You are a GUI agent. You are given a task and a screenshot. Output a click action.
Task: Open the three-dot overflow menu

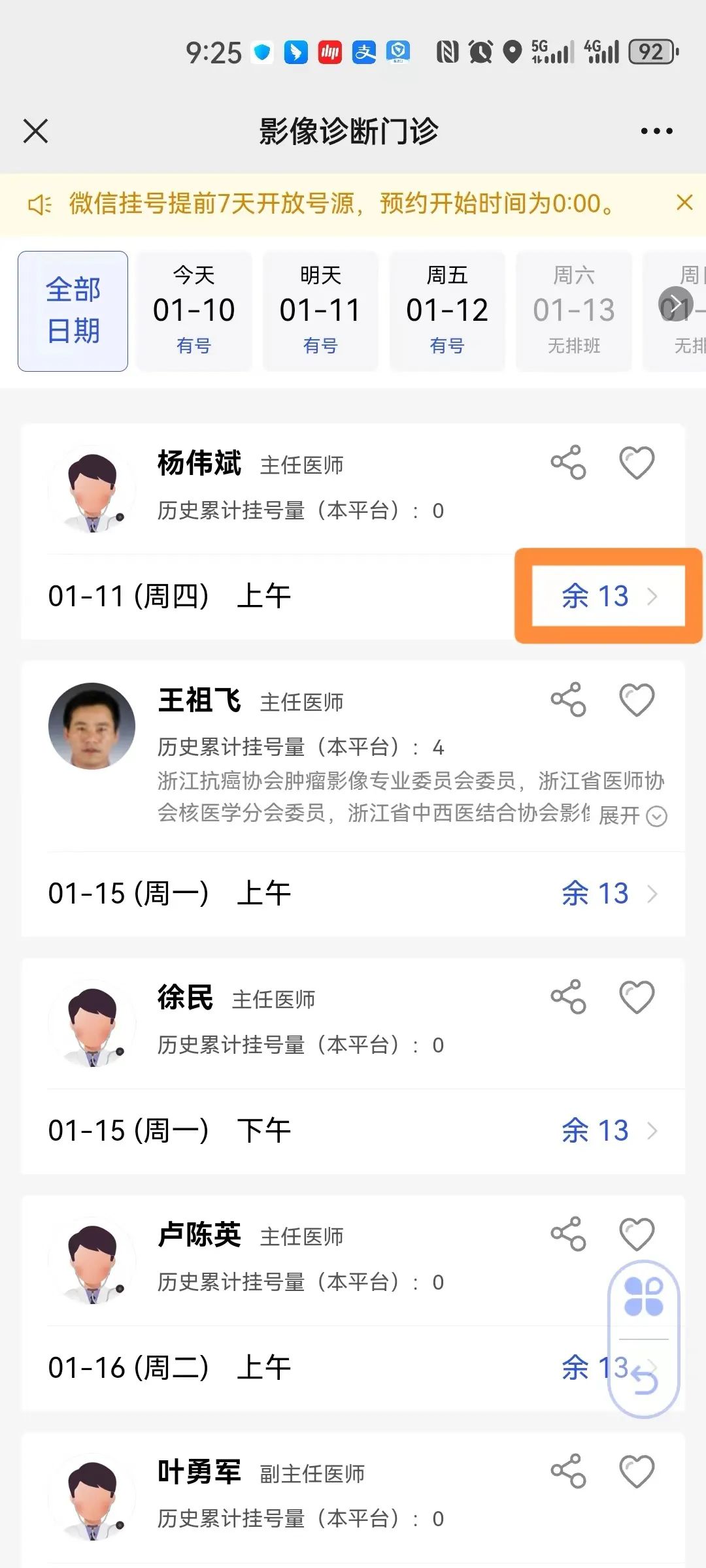(x=656, y=131)
